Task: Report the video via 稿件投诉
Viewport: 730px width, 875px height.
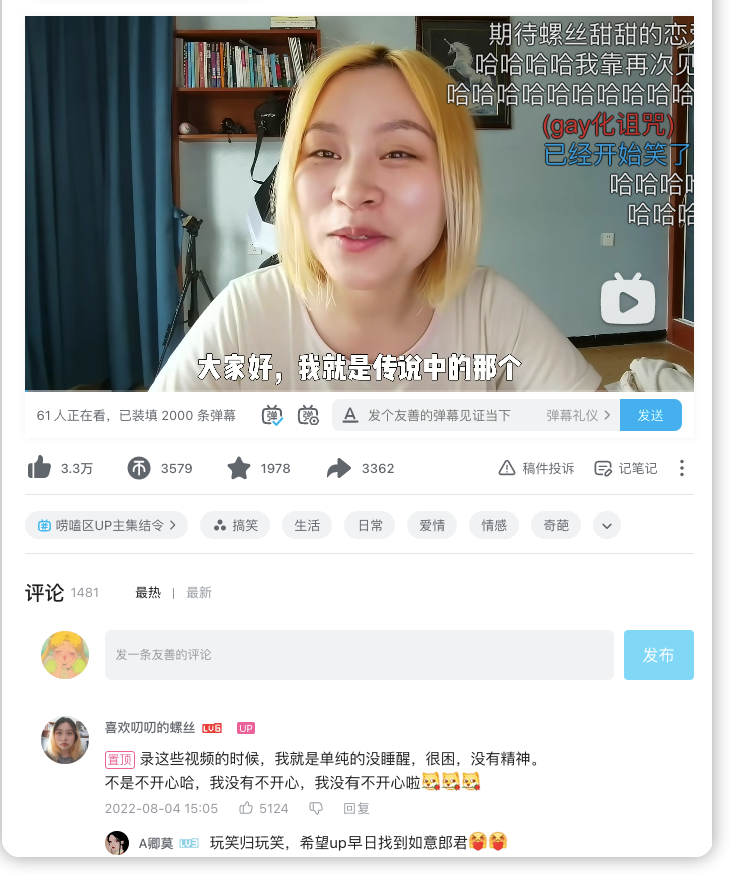Action: pyautogui.click(x=537, y=468)
